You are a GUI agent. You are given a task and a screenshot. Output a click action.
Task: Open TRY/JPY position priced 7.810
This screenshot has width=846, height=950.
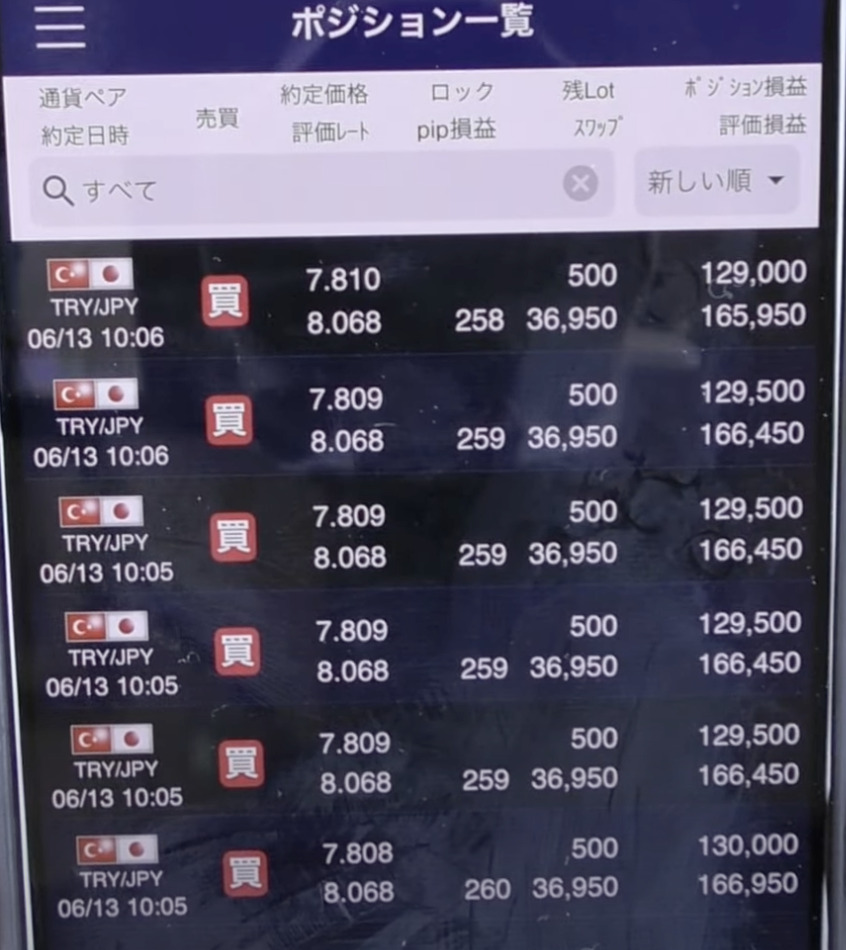click(x=420, y=299)
